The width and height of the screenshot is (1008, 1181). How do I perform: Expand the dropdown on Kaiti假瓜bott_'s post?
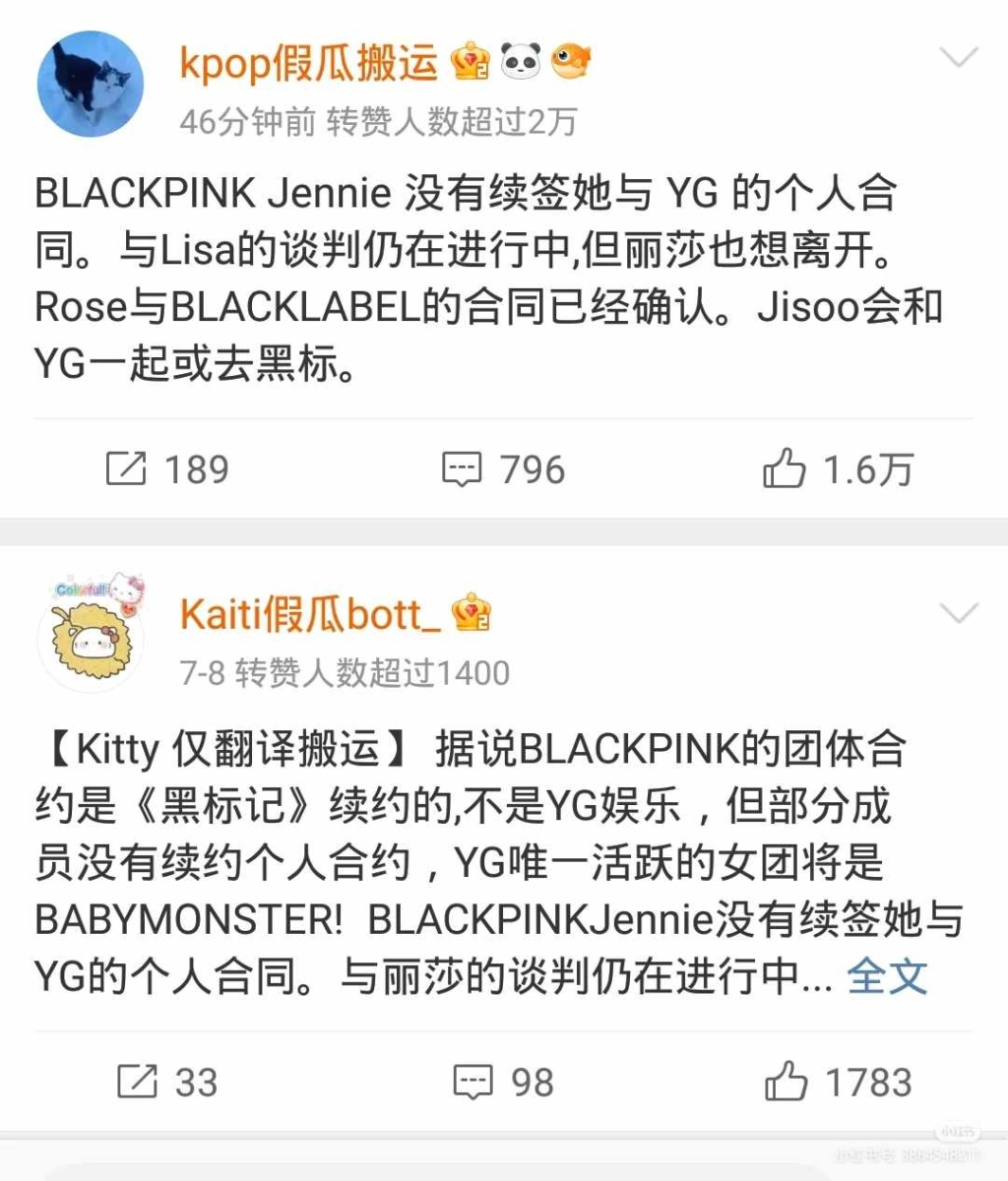pos(958,614)
